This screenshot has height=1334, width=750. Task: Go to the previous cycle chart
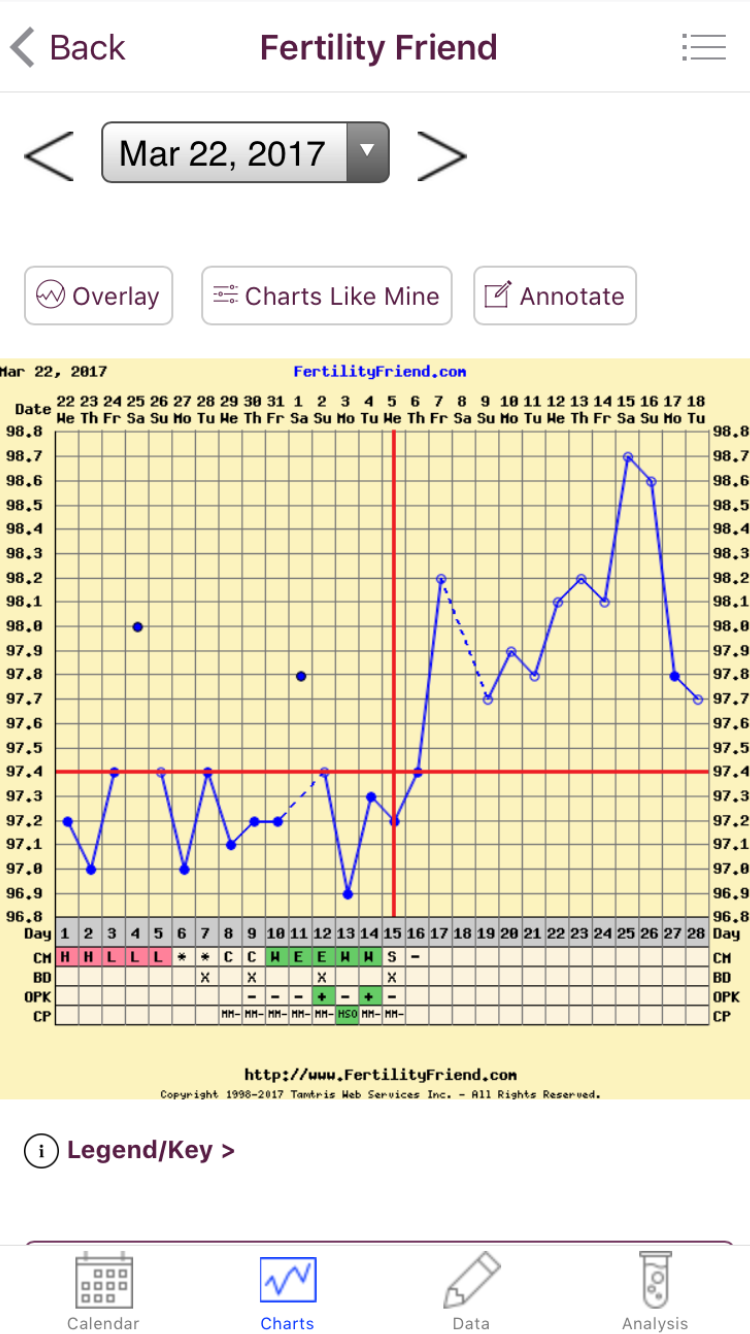click(x=48, y=154)
